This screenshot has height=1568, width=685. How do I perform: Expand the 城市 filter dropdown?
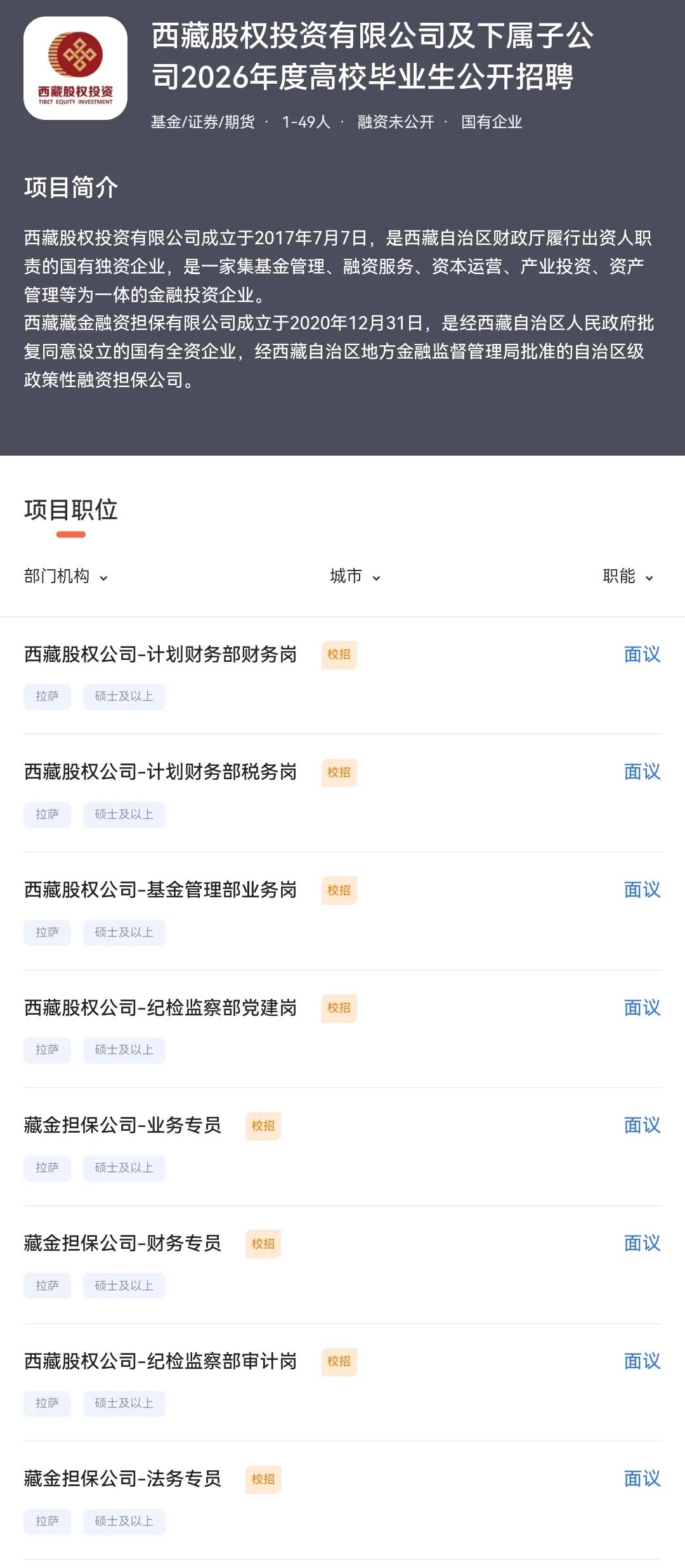[353, 578]
